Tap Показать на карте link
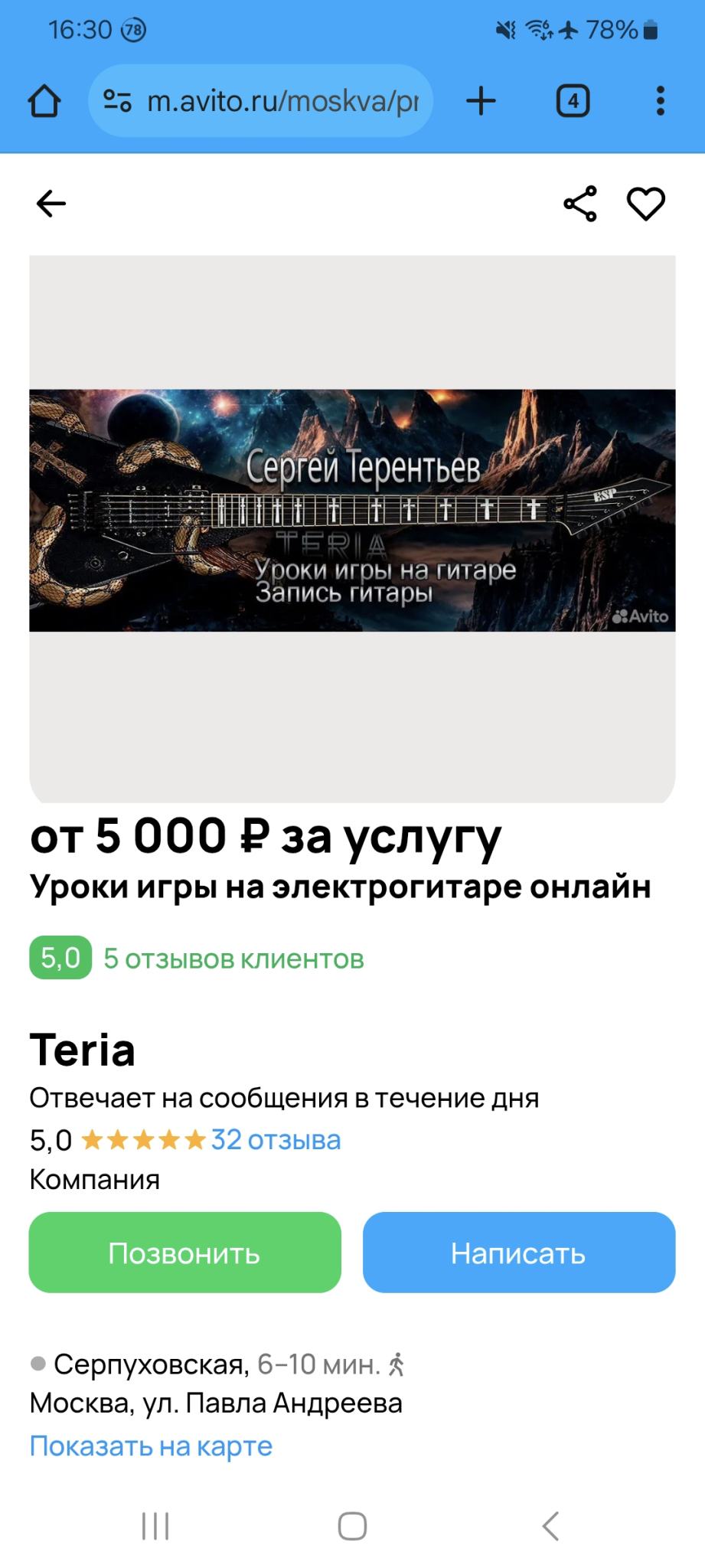The width and height of the screenshot is (705, 1568). [151, 1445]
